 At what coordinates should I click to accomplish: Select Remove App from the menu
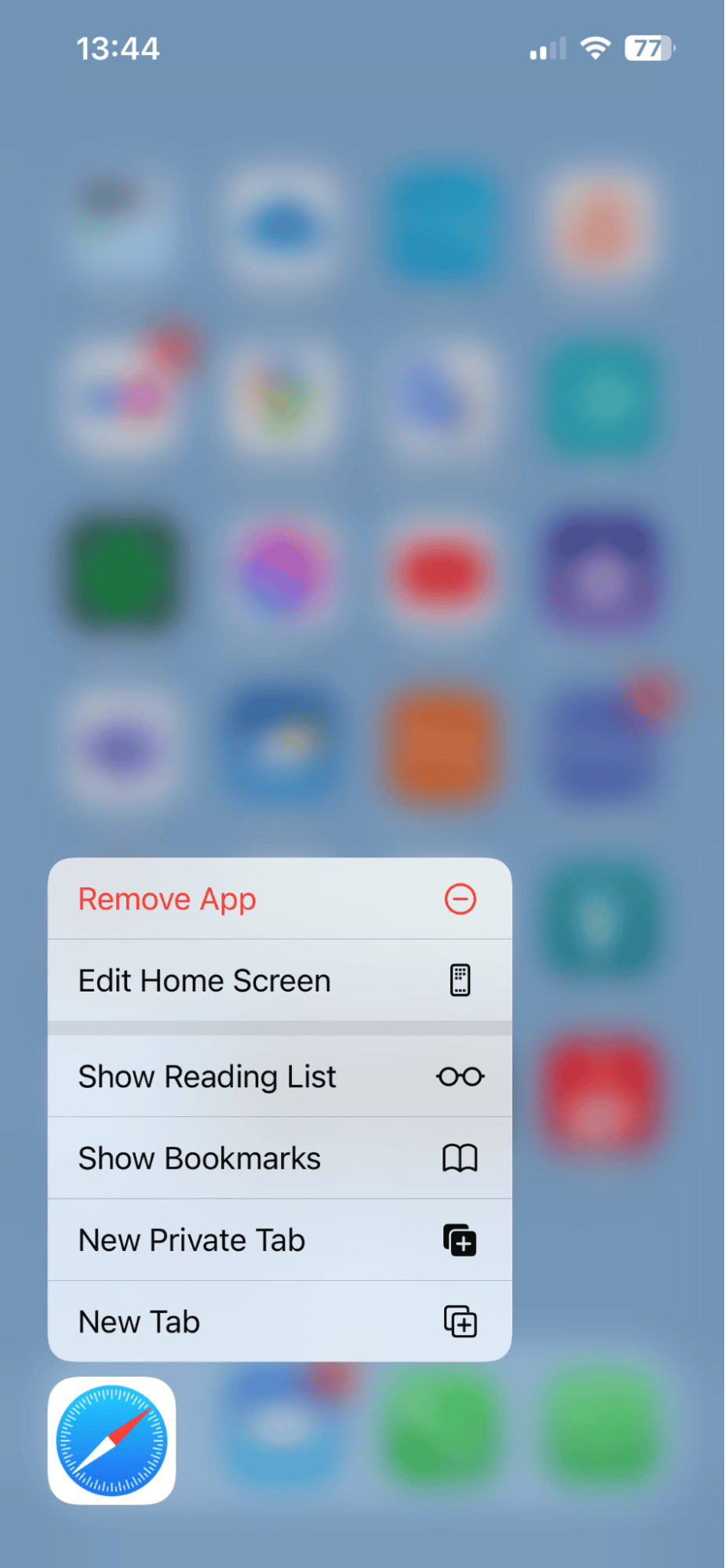point(279,899)
